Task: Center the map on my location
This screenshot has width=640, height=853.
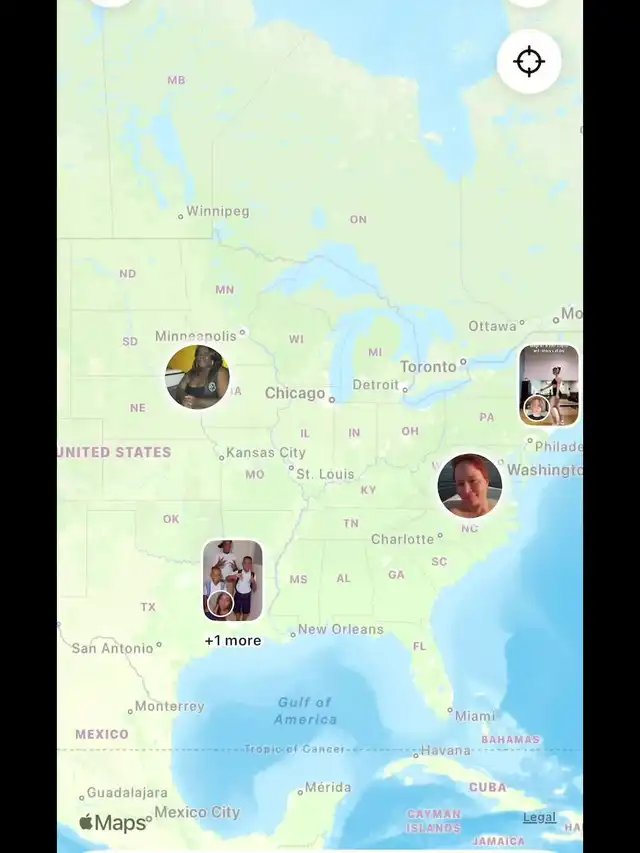Action: (x=529, y=62)
